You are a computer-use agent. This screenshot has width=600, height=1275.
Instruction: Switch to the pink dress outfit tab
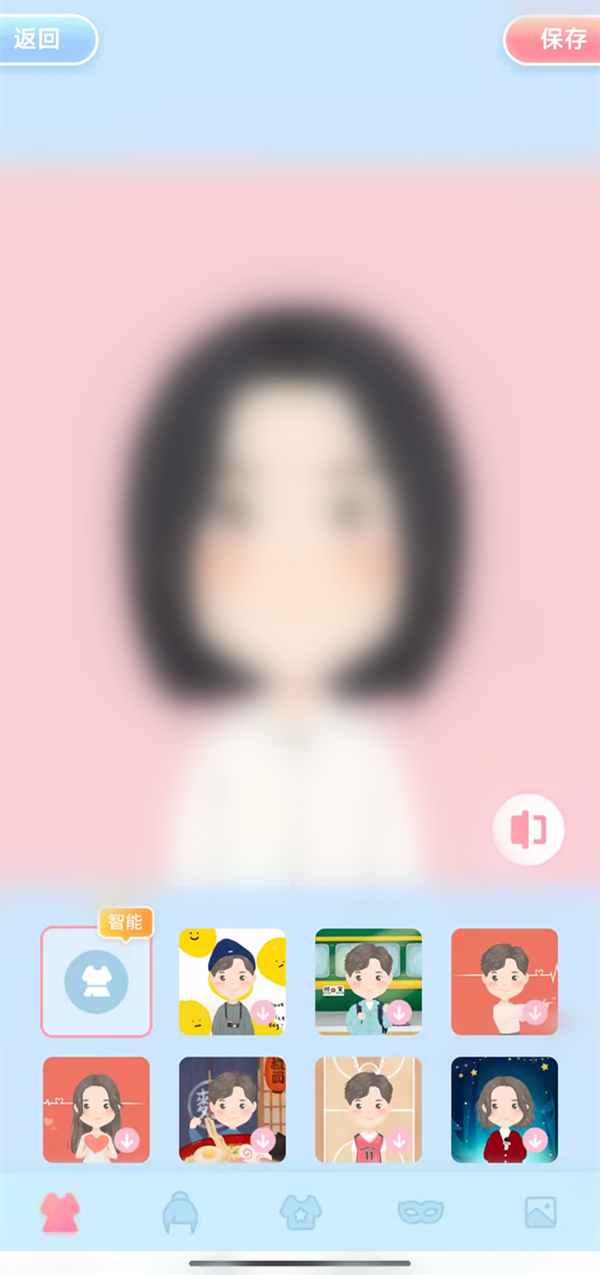[60, 1212]
